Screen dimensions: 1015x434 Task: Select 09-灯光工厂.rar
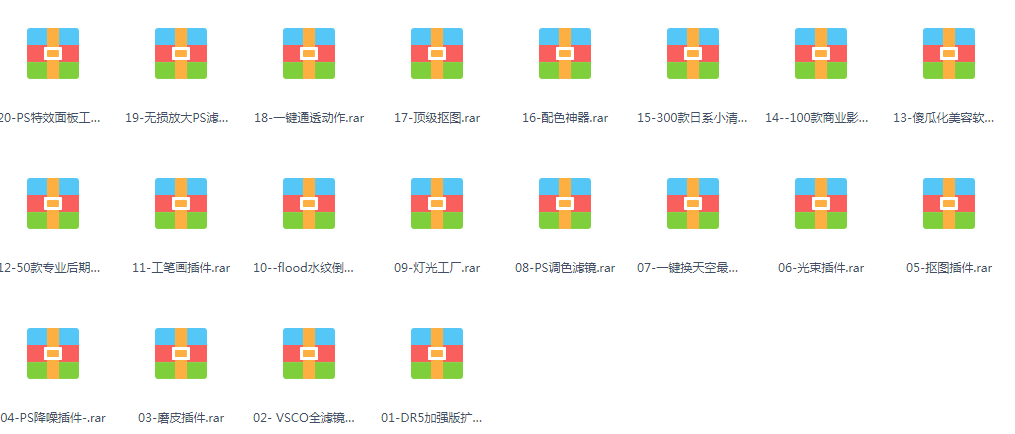coord(437,203)
